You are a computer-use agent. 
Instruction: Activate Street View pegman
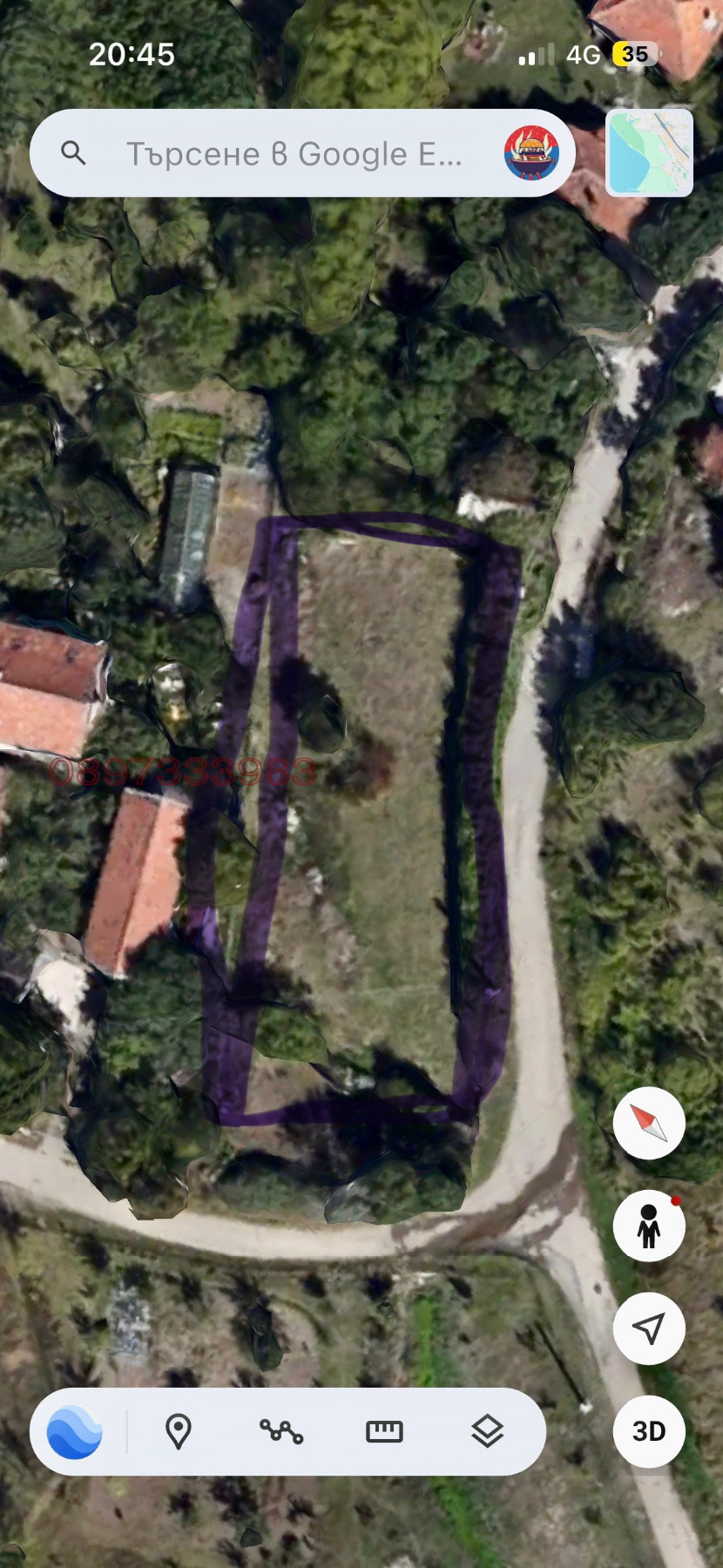point(649,1226)
